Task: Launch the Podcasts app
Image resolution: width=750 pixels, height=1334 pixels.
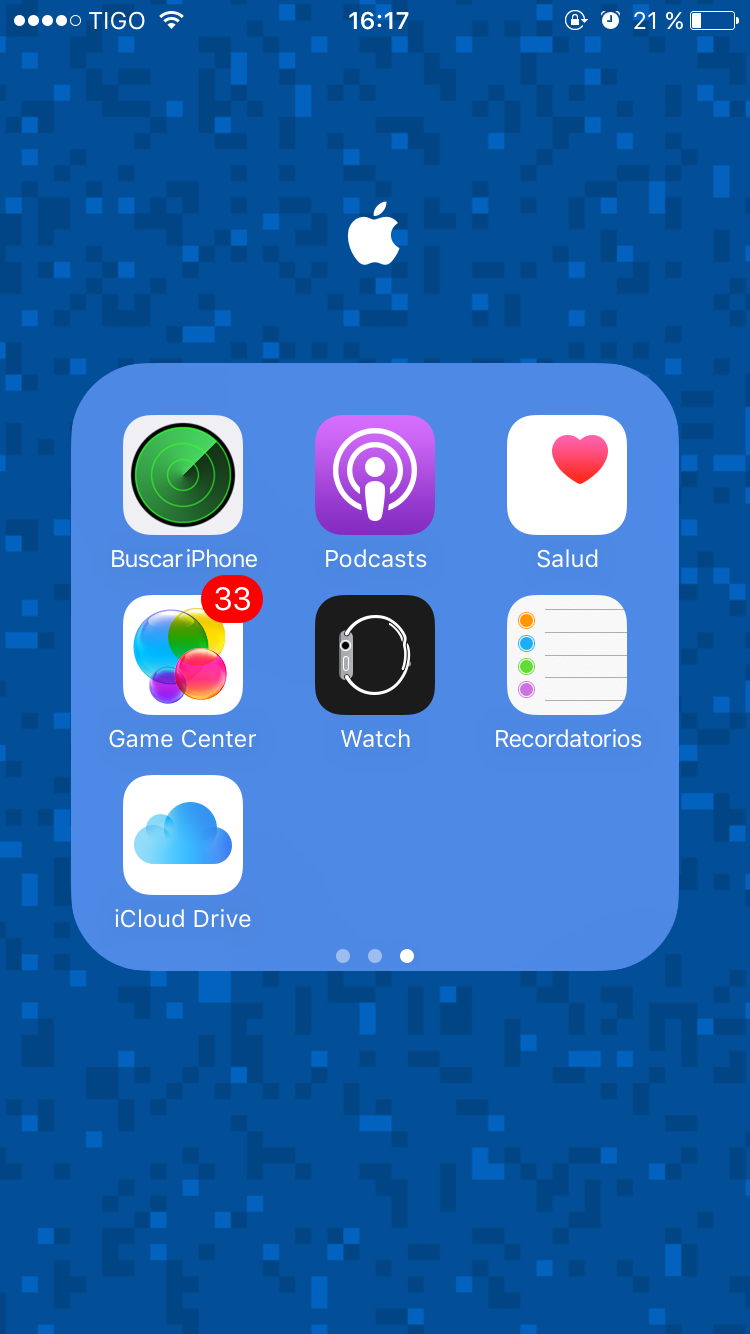Action: pos(375,475)
